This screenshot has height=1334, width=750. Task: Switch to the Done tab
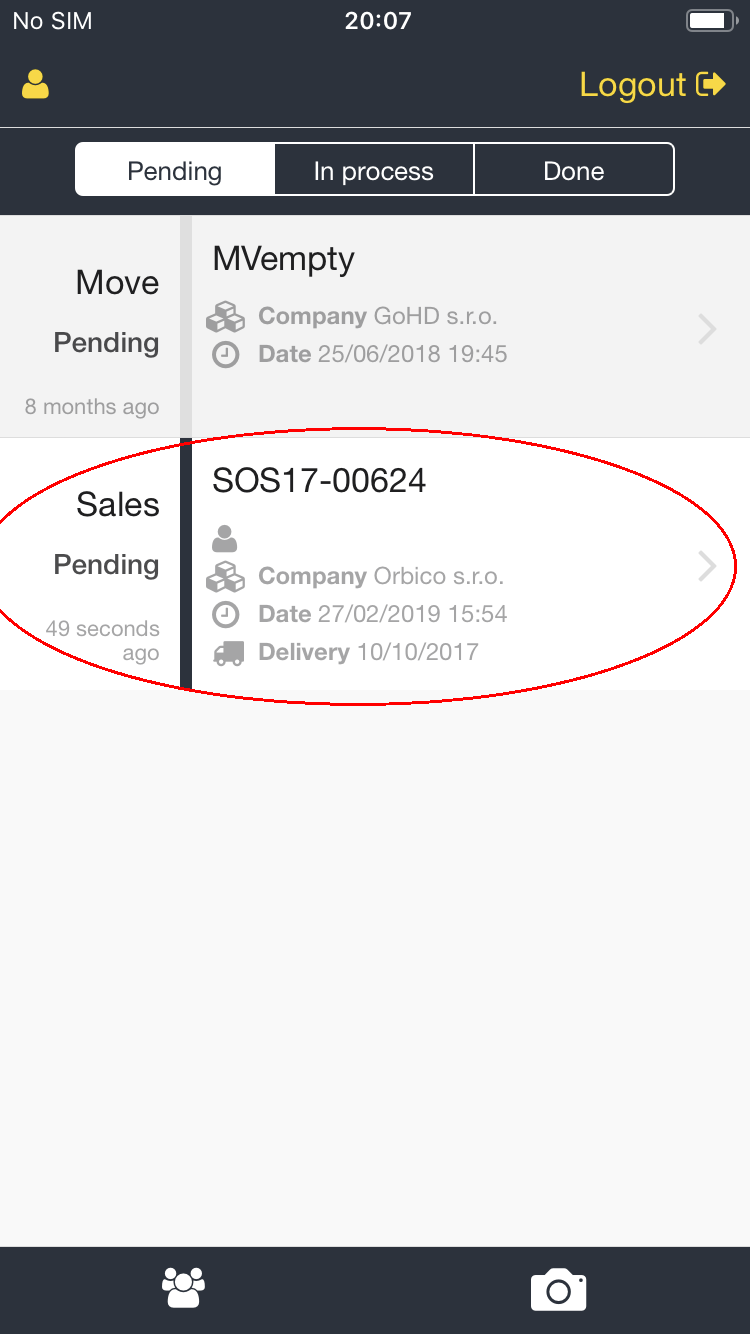[x=574, y=170]
